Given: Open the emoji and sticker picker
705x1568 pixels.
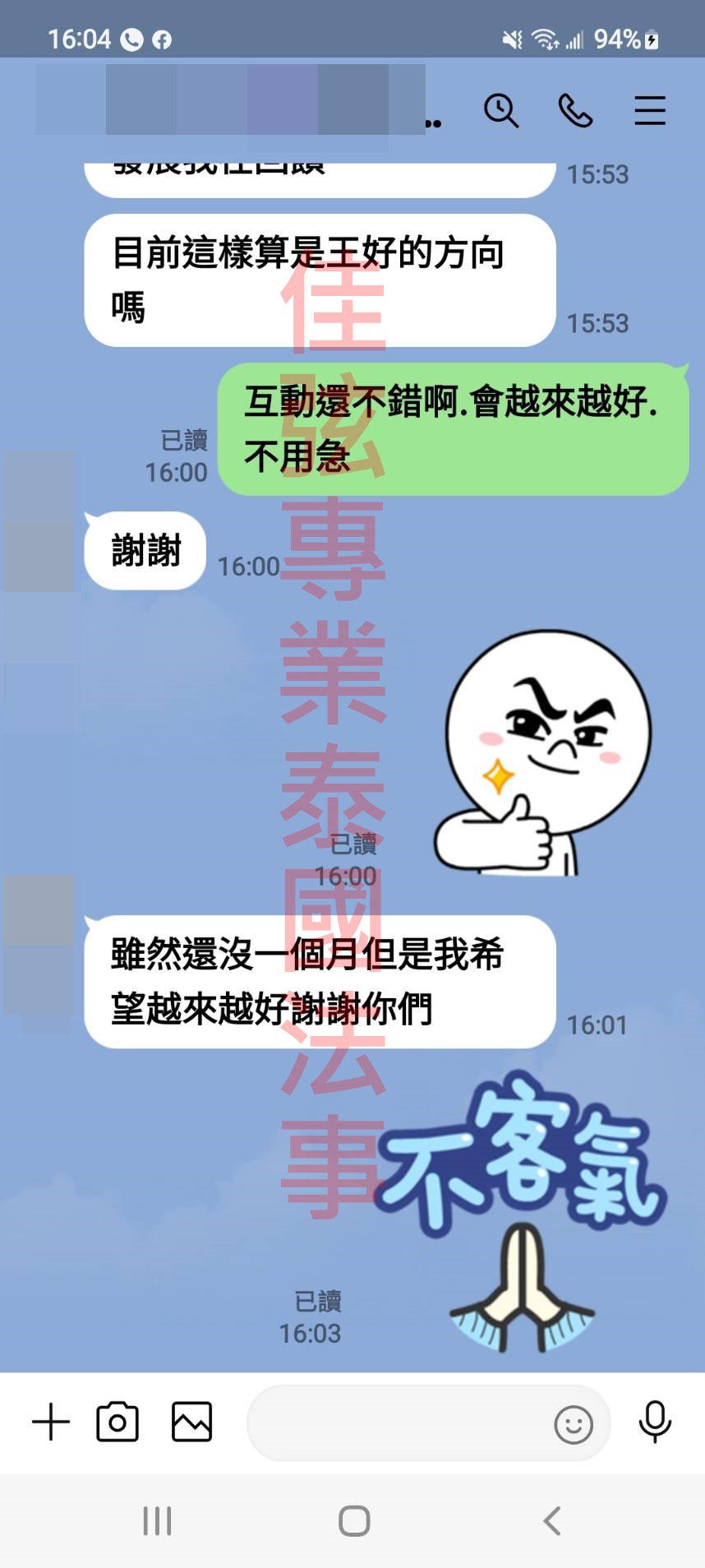Looking at the screenshot, I should pyautogui.click(x=573, y=1424).
